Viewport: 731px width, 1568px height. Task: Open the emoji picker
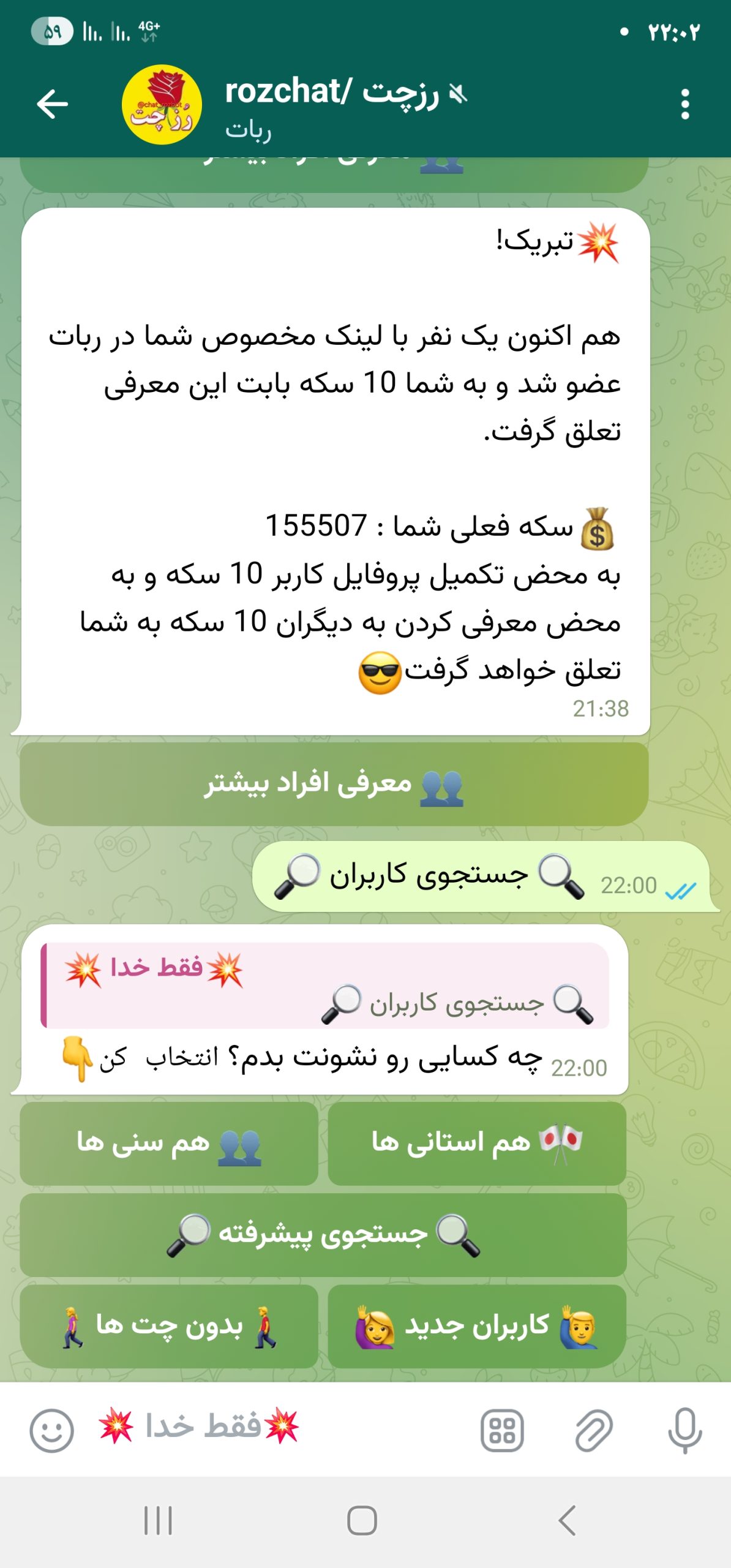pos(52,1430)
